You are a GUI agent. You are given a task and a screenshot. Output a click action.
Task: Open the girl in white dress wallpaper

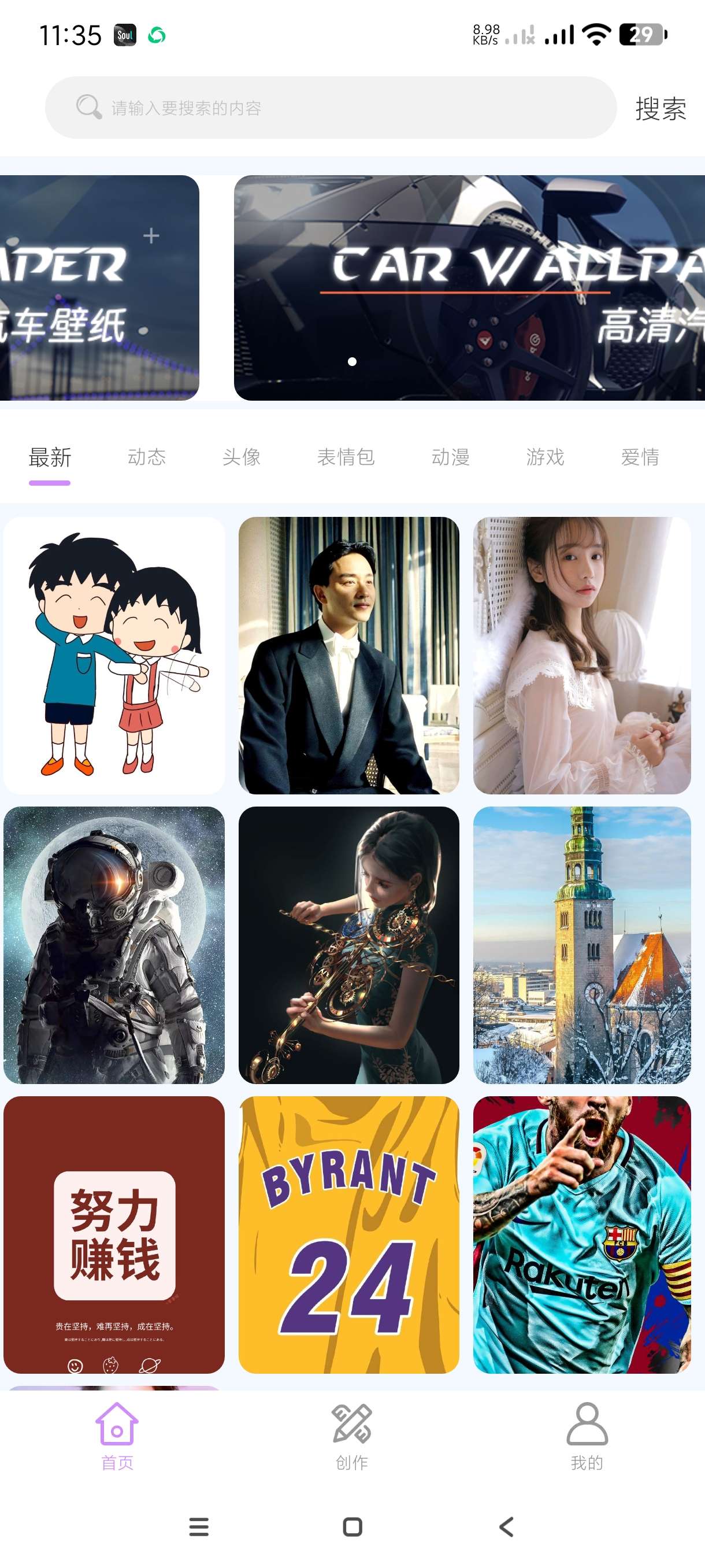tap(581, 655)
